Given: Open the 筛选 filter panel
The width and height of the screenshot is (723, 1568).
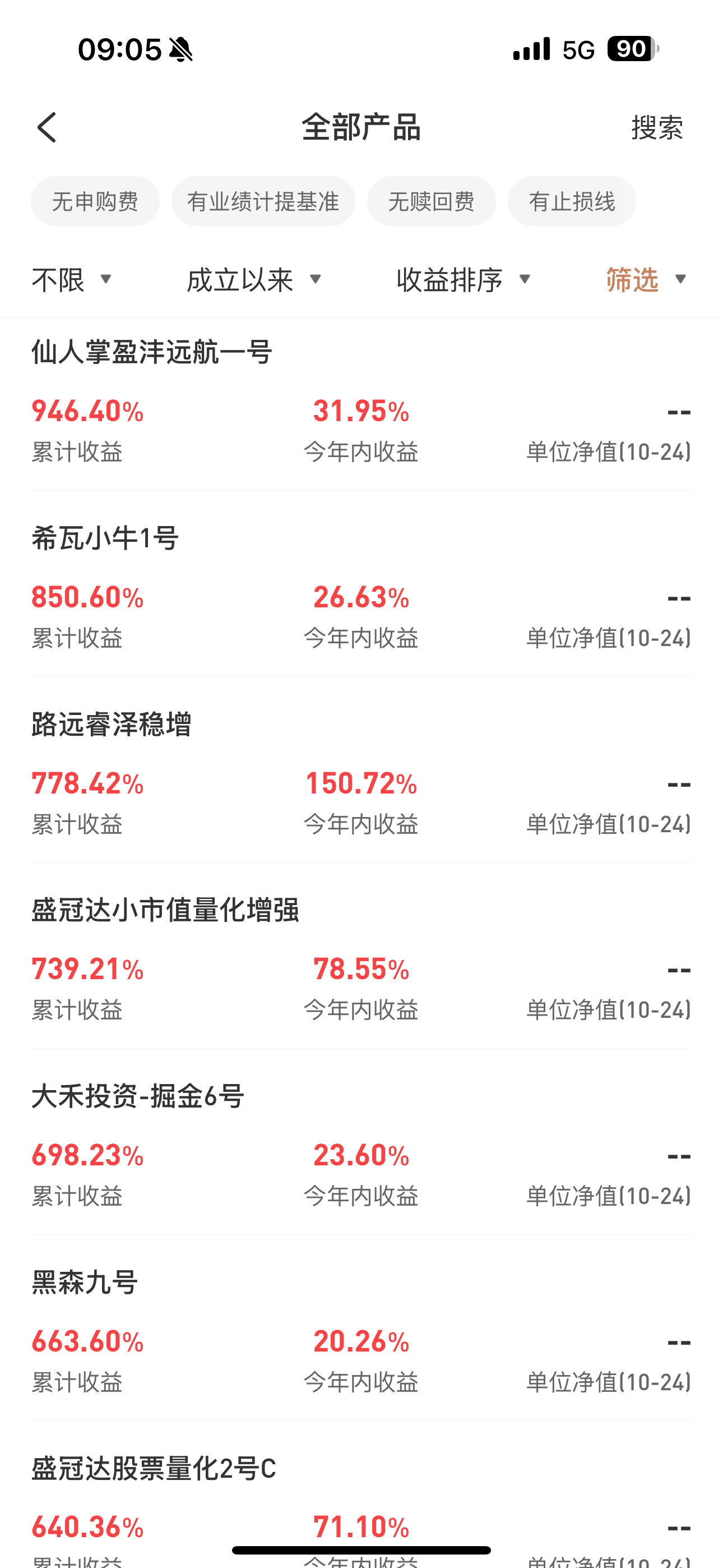Looking at the screenshot, I should click(646, 280).
